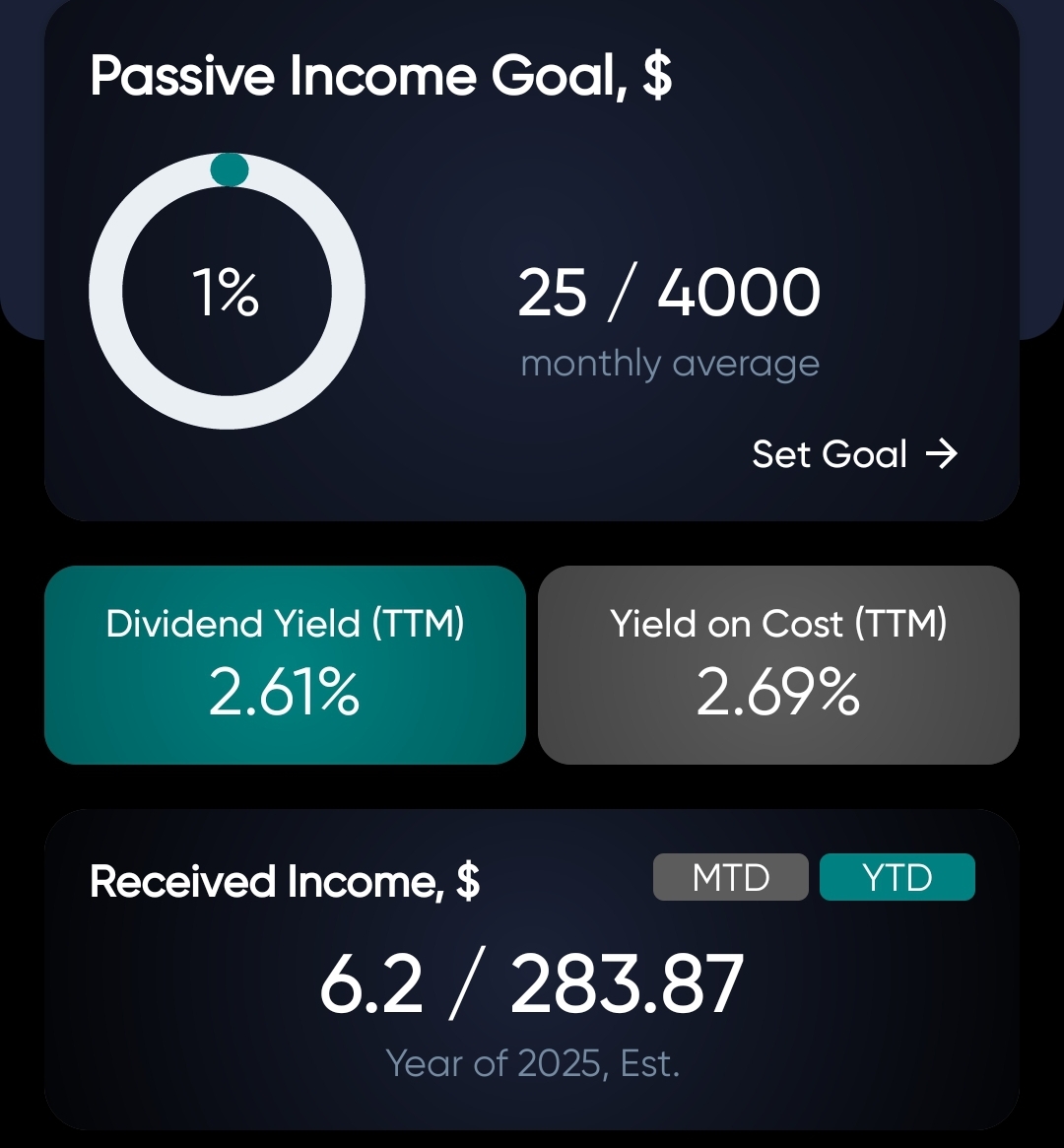The width and height of the screenshot is (1064, 1148).
Task: Select the Dividend Yield (TTM) card
Action: pyautogui.click(x=285, y=664)
